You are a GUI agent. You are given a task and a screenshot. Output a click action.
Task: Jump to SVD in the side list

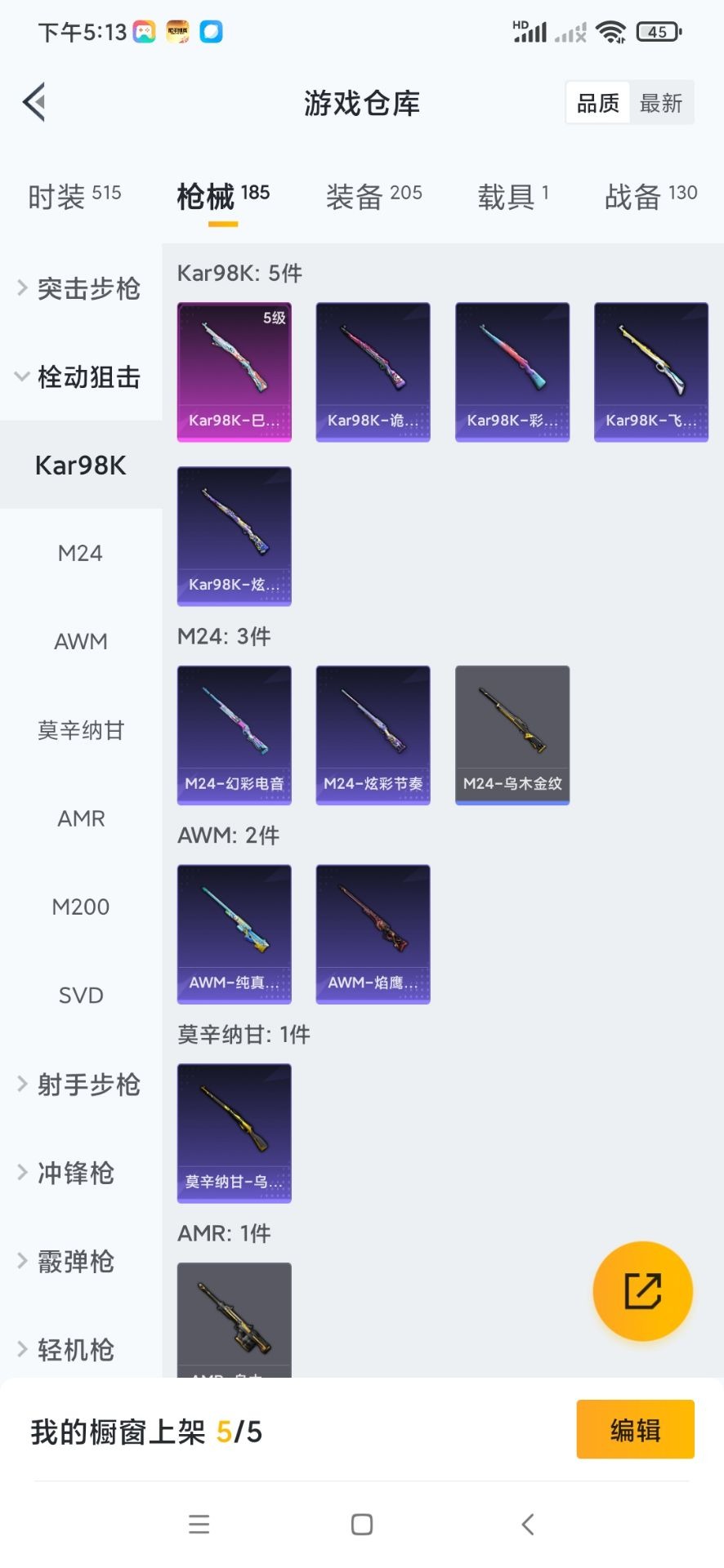point(80,996)
